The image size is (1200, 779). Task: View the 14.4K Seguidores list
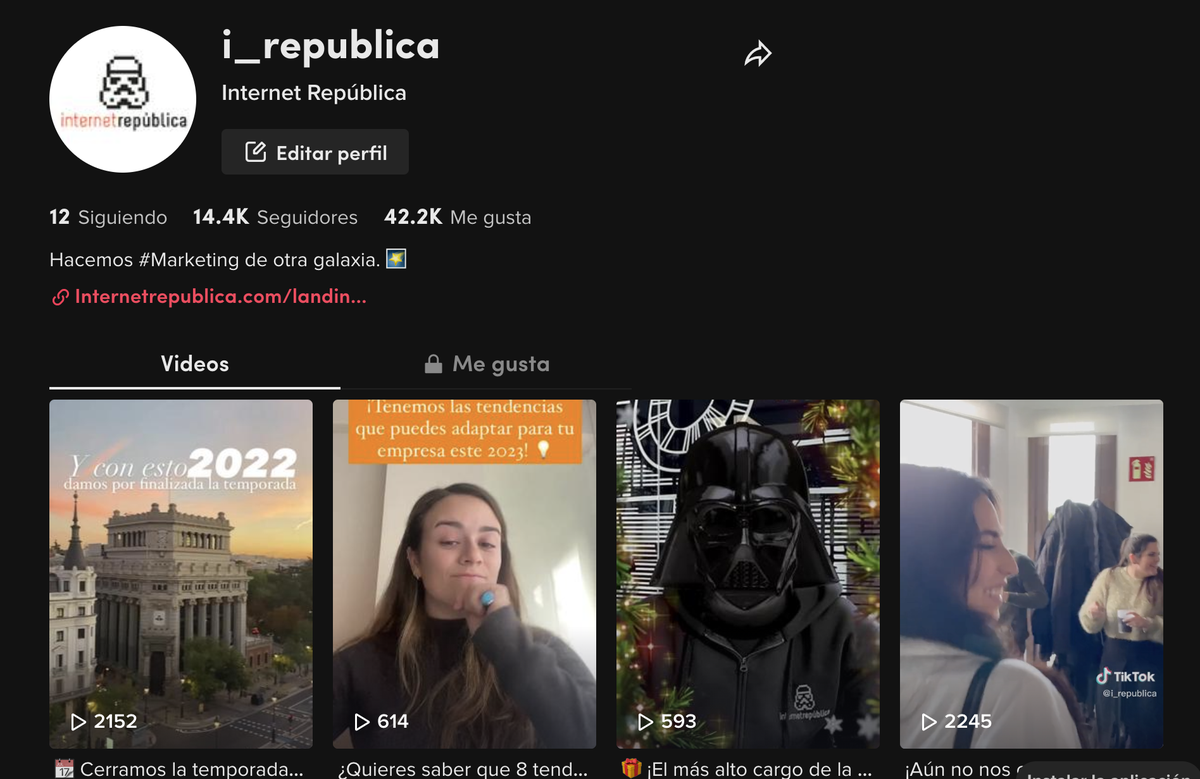tap(275, 217)
